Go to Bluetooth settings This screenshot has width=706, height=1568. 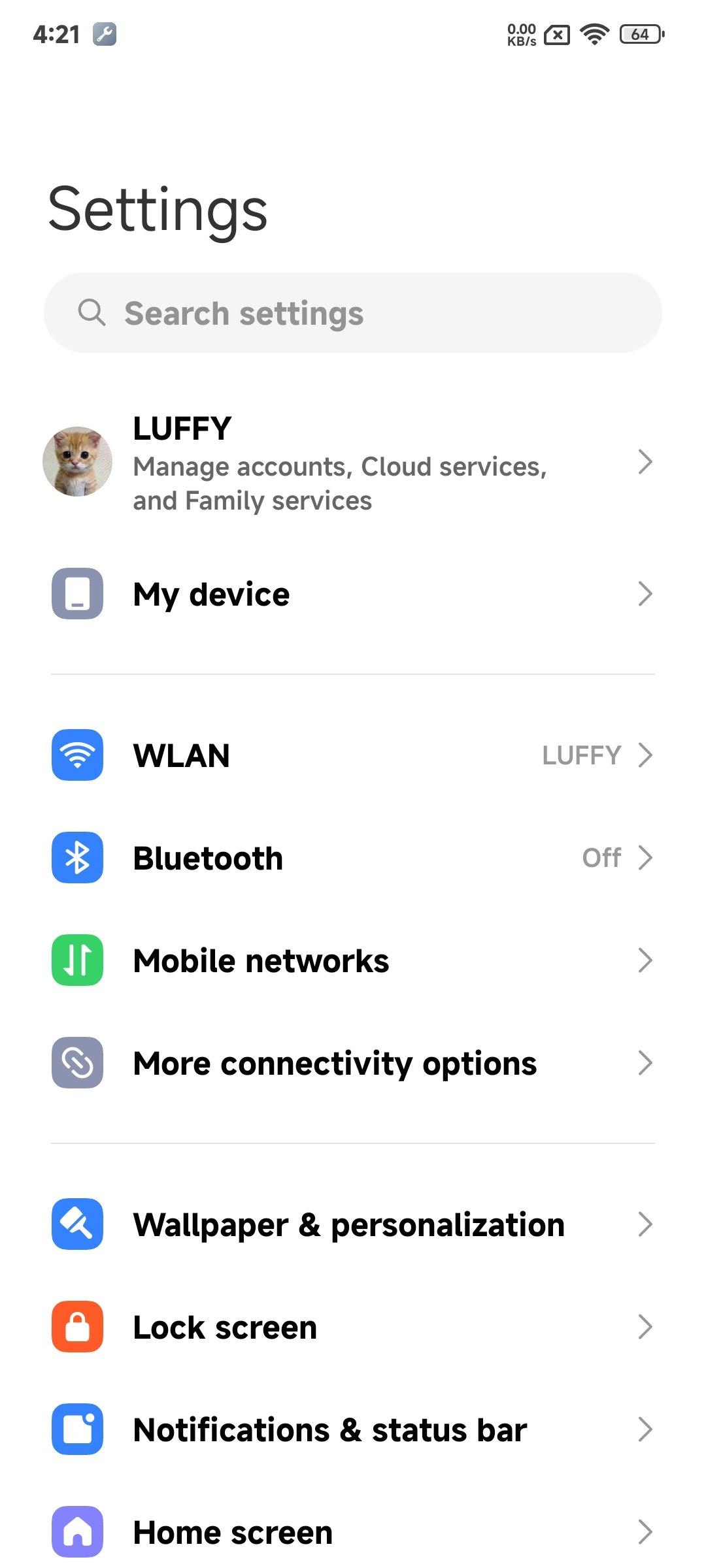point(353,858)
